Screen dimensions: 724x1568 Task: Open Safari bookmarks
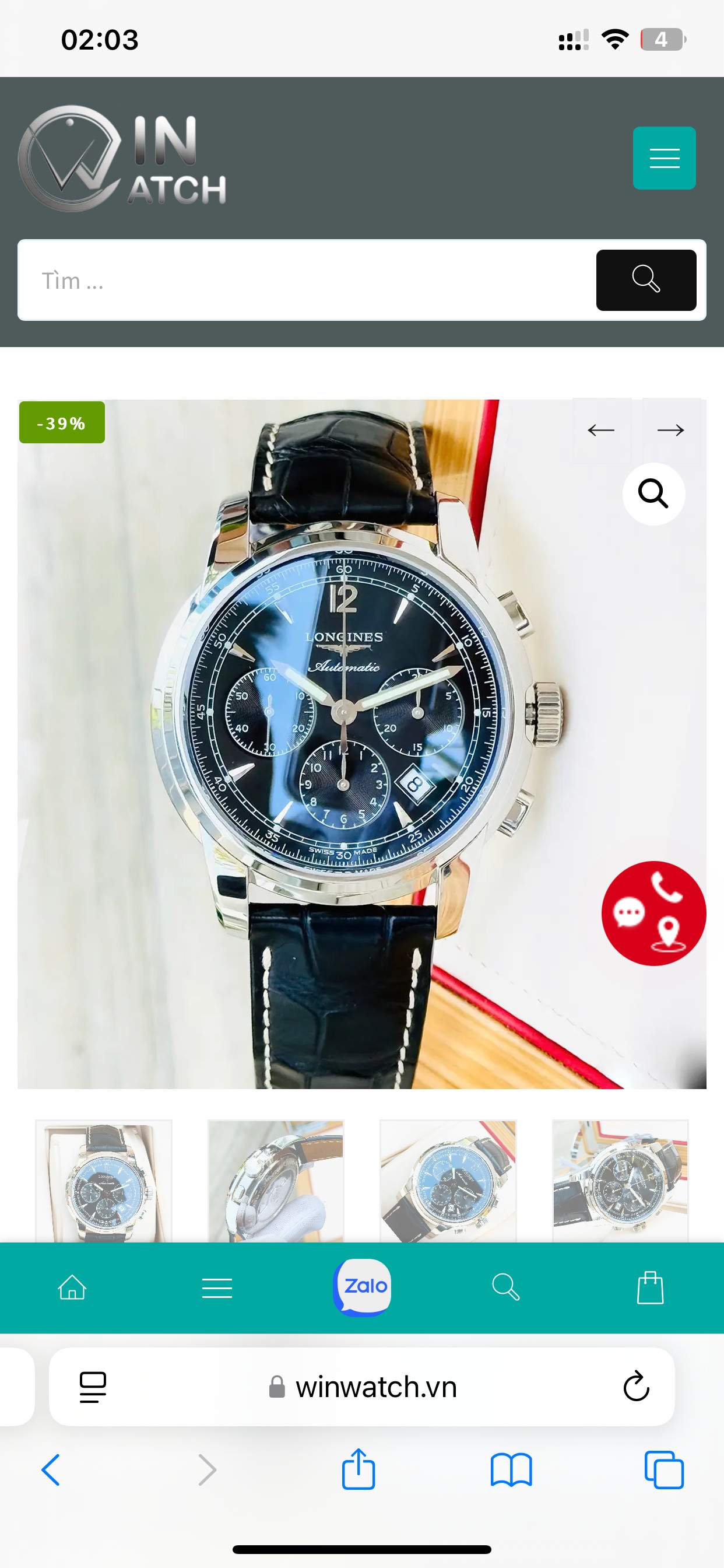click(x=511, y=1470)
